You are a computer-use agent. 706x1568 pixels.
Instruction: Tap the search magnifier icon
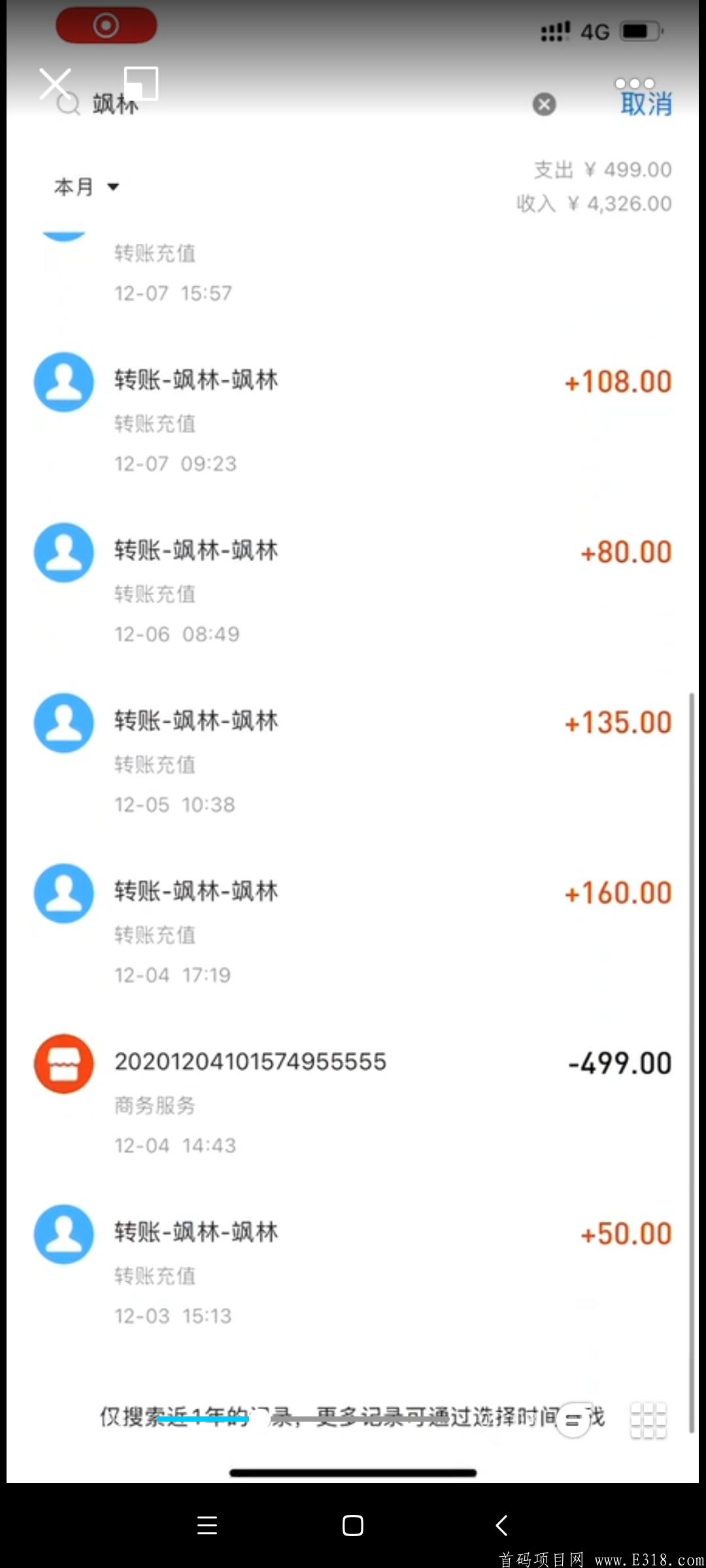click(x=67, y=105)
